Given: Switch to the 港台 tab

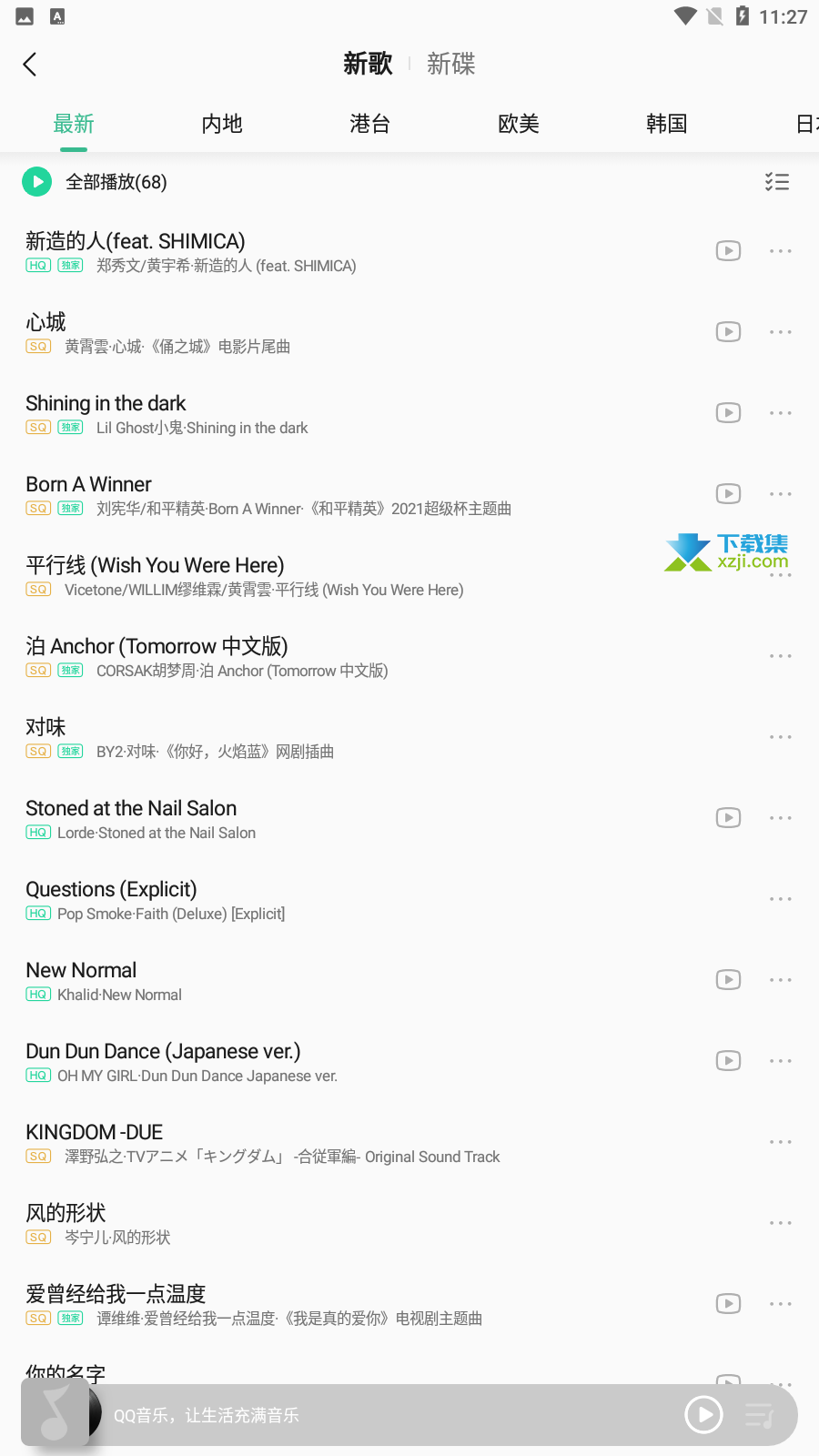Looking at the screenshot, I should 370,124.
